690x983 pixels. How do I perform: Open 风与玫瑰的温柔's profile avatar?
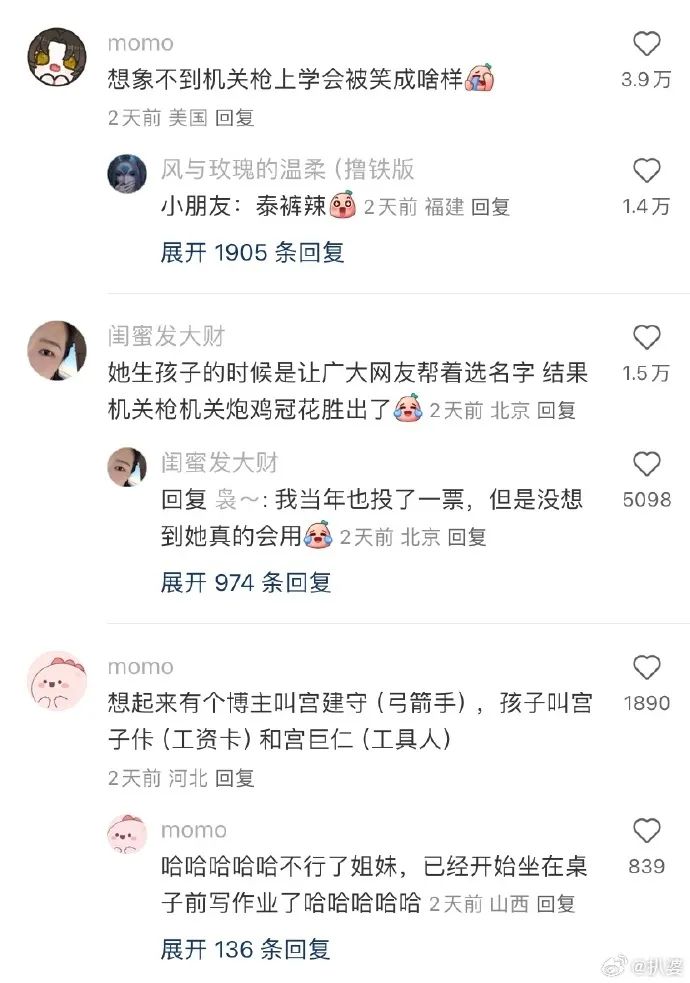[127, 173]
